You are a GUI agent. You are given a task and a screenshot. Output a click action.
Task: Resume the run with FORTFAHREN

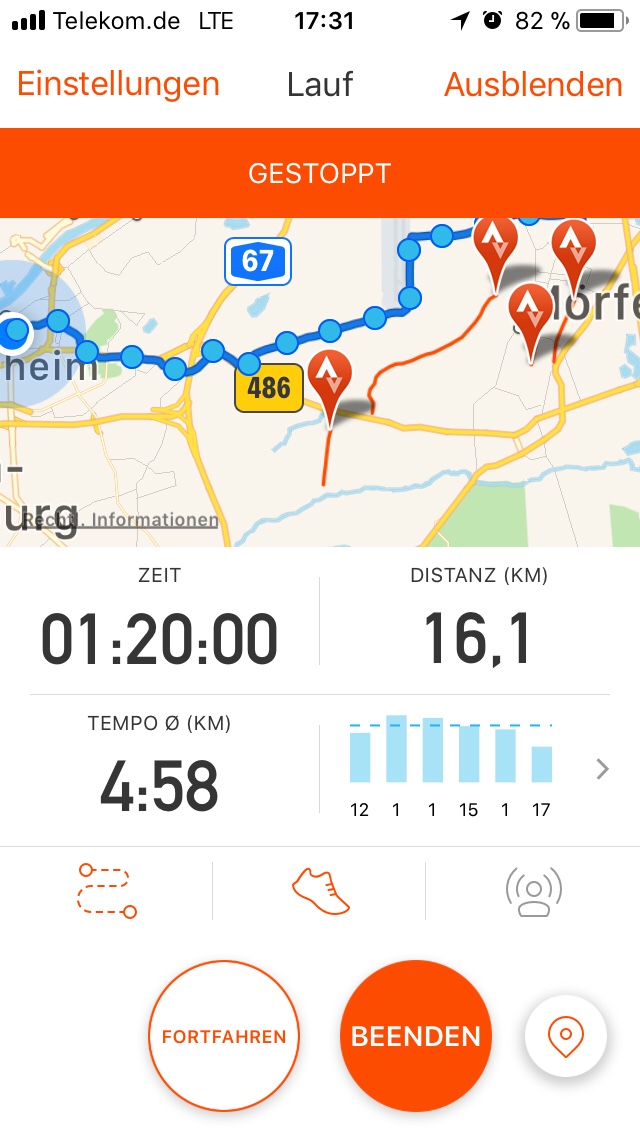(x=224, y=1037)
